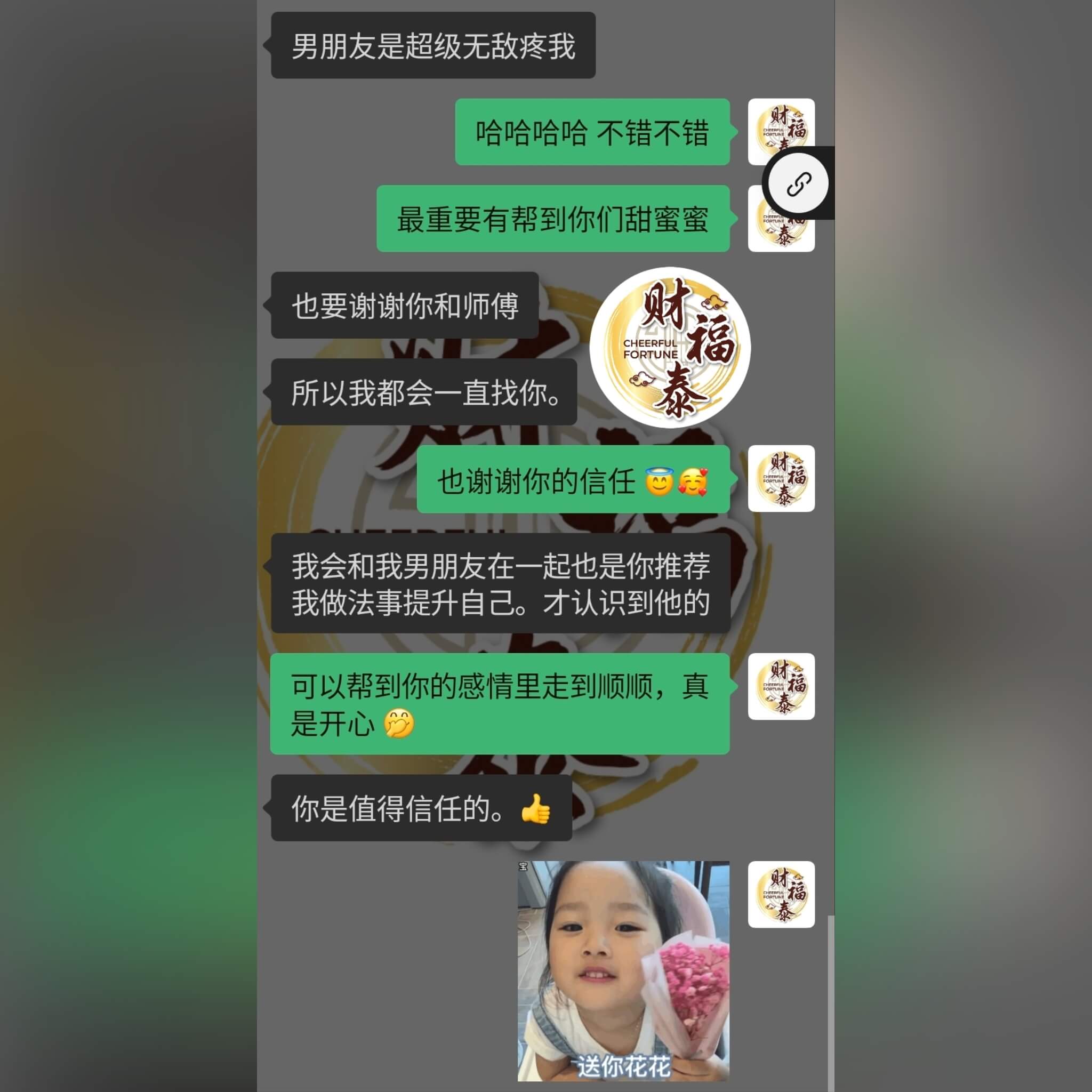1092x1092 pixels.
Task: Tap the floating chain link icon
Action: point(799,184)
